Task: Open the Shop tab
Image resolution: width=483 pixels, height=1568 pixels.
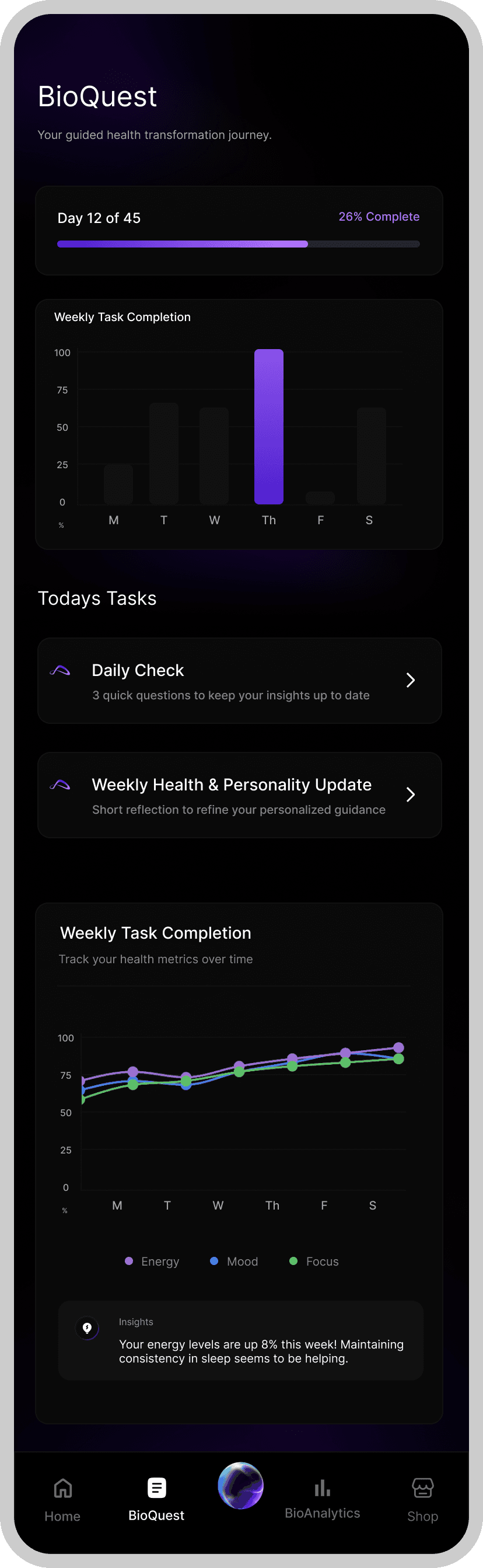Action: tap(423, 1500)
